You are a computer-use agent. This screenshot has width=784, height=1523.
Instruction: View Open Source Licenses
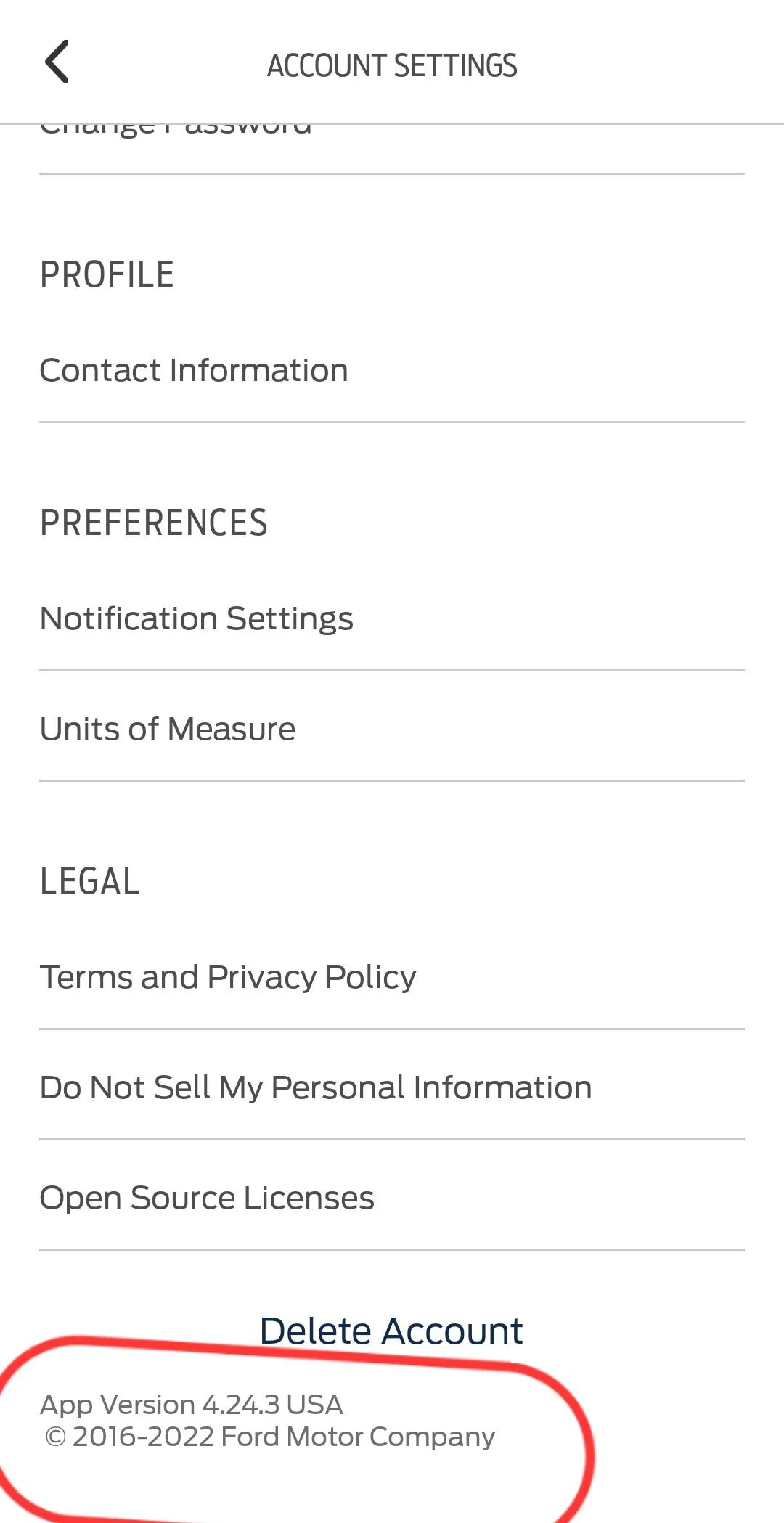click(392, 1198)
